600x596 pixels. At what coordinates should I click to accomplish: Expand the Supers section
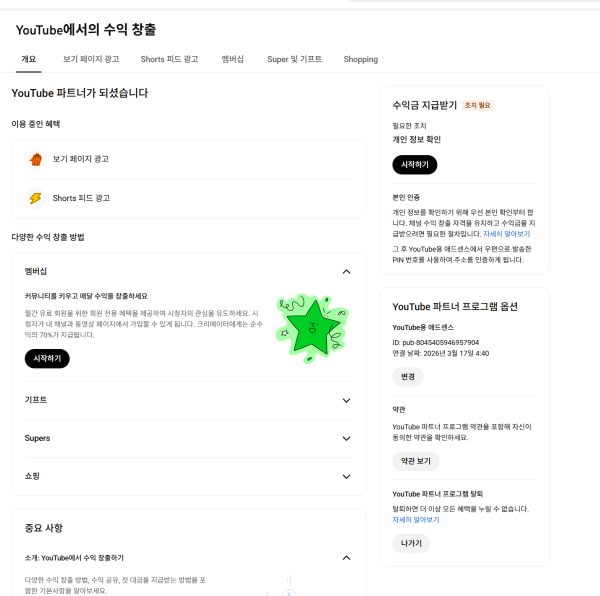(x=346, y=438)
